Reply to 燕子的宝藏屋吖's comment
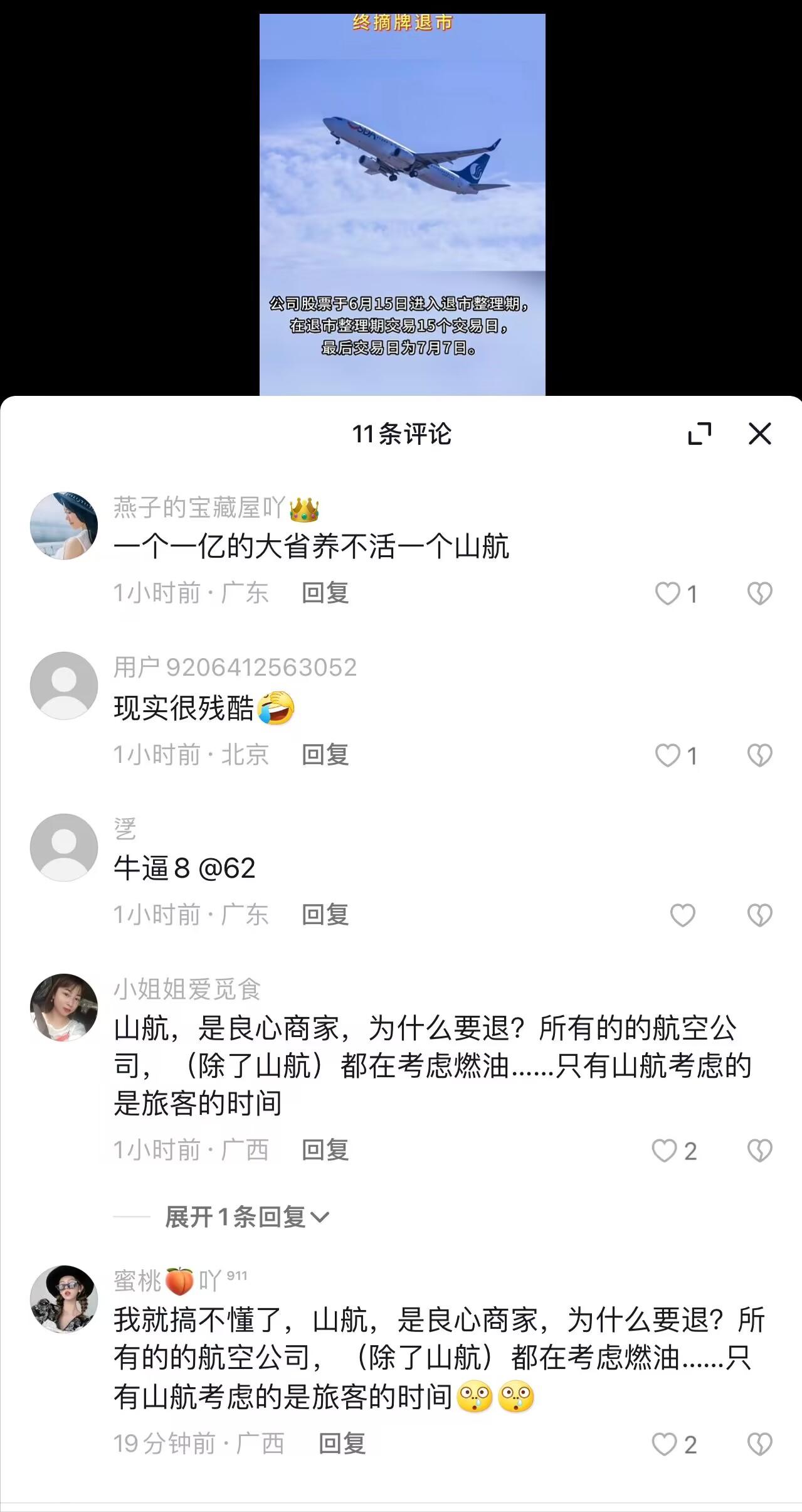 pos(324,594)
